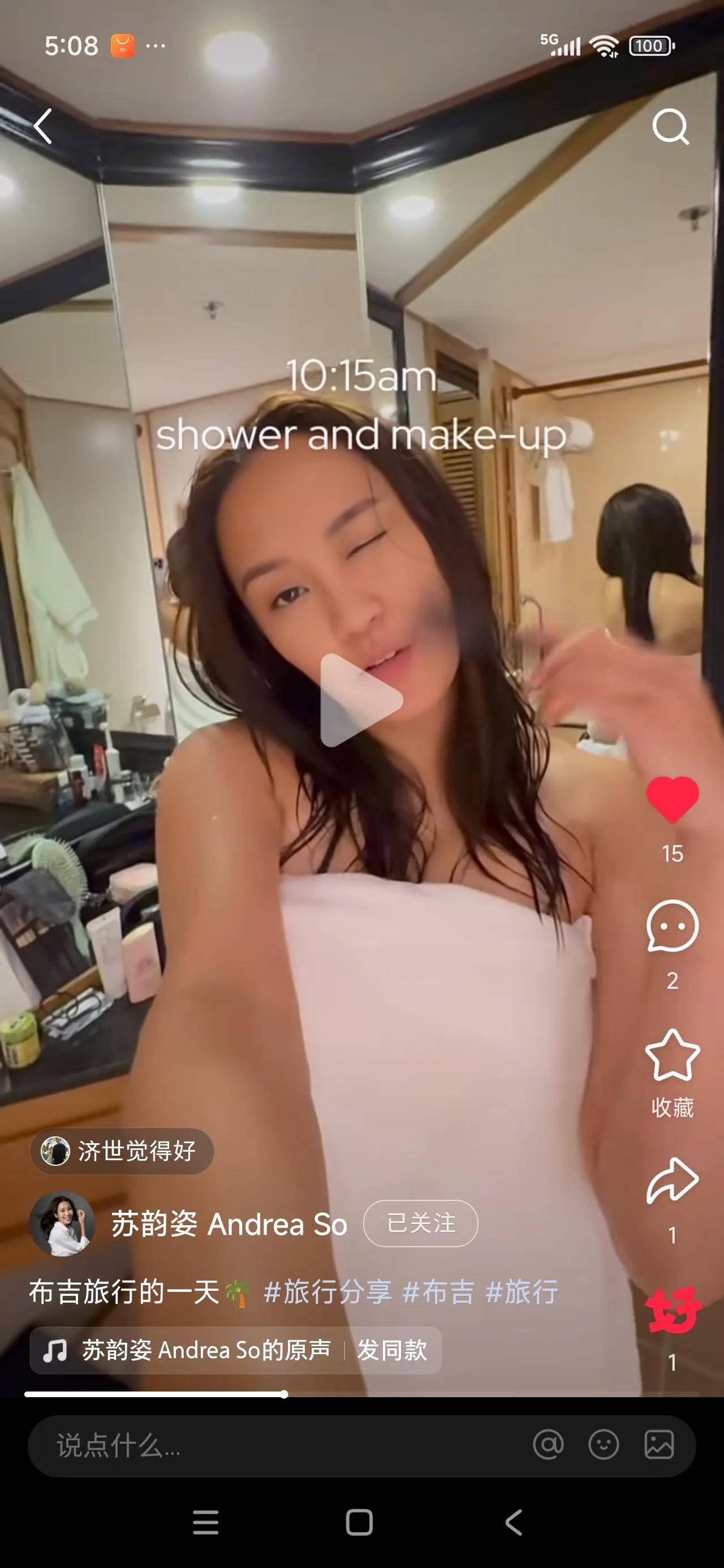Tap the red 好 reaction icon
The image size is (724, 1568).
[x=672, y=1310]
